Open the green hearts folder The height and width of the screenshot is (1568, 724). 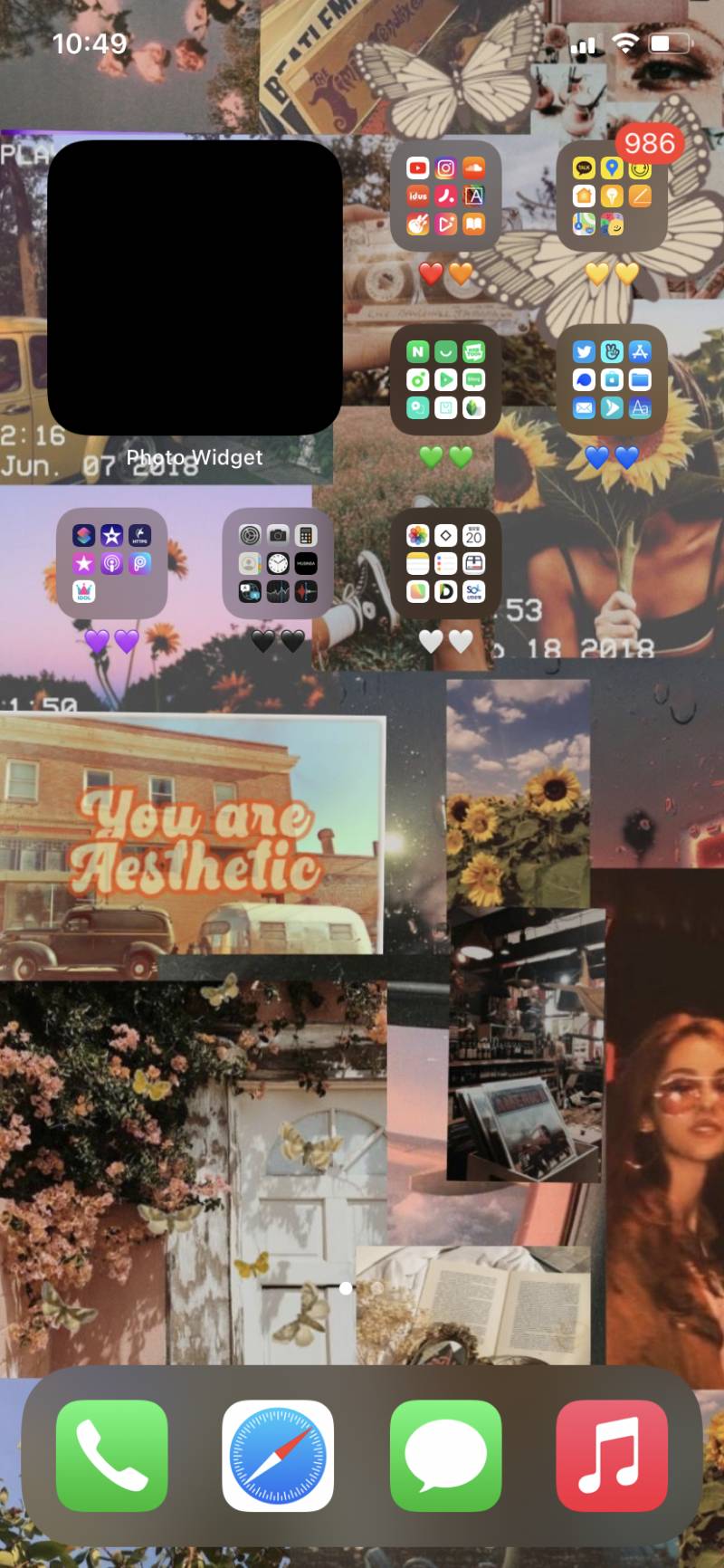[x=445, y=380]
